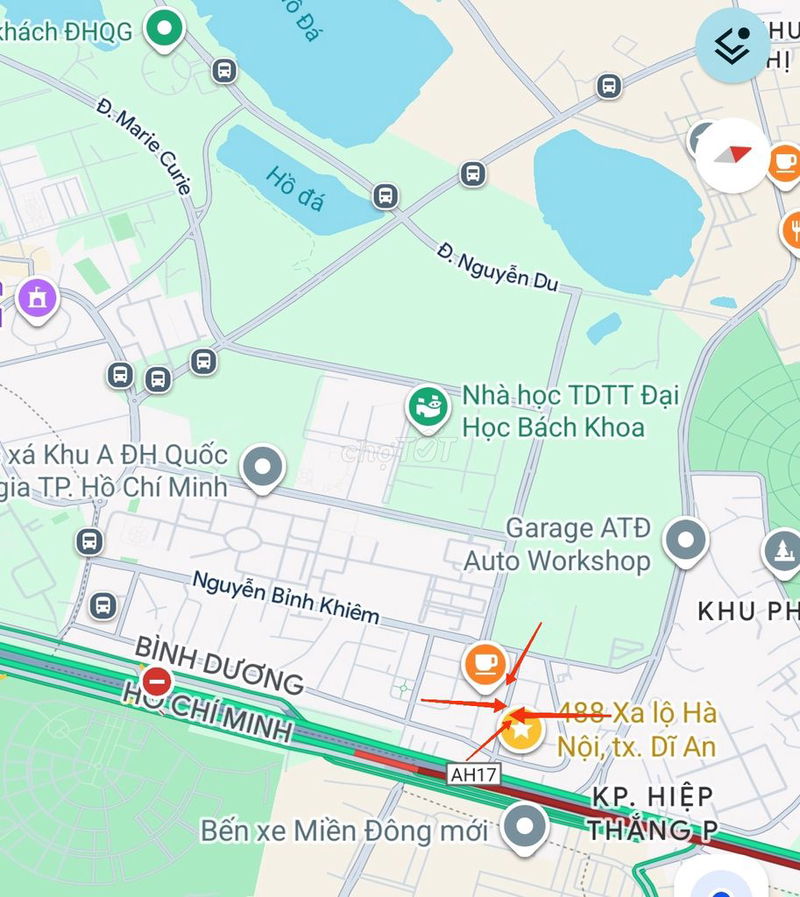Select the Garage ATĐ Auto Workshop marker
The image size is (800, 897).
(686, 540)
